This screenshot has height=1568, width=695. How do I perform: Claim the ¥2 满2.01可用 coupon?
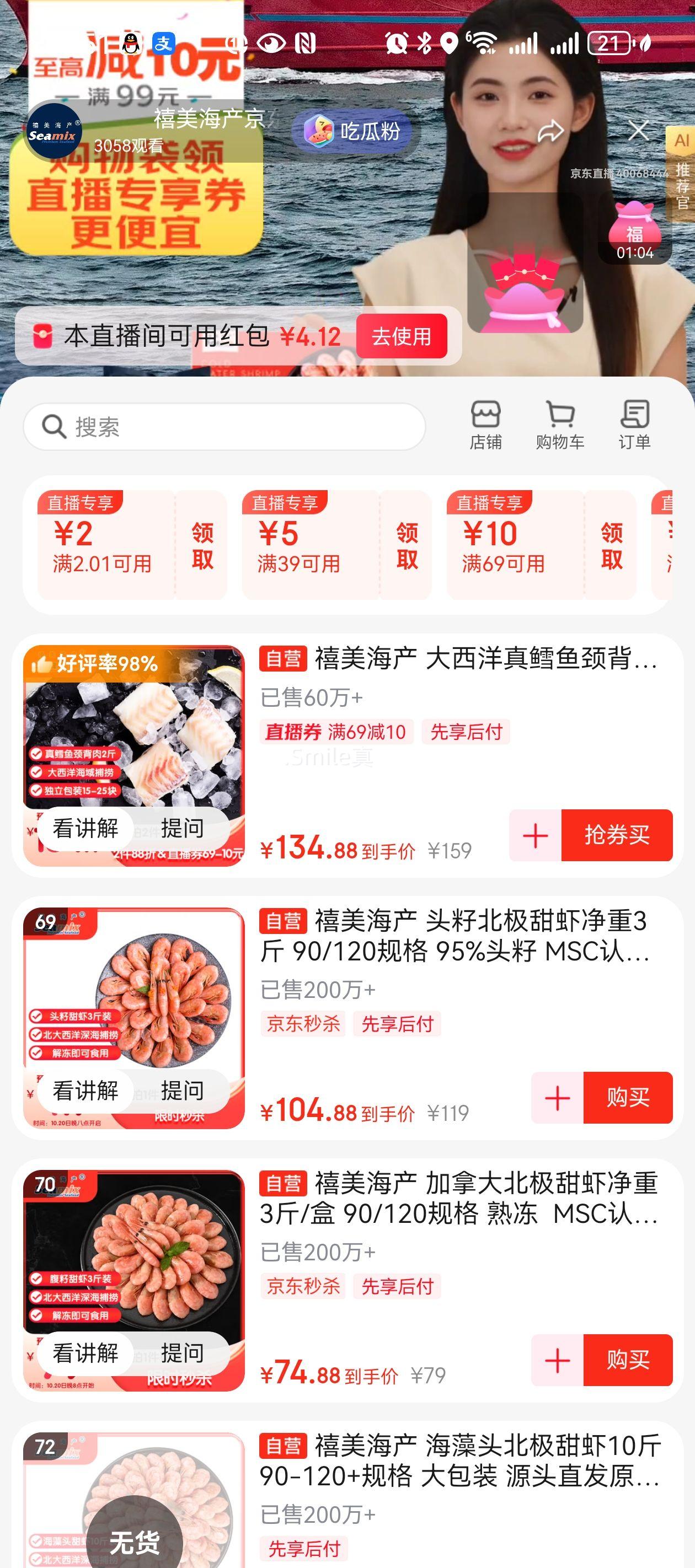point(202,545)
